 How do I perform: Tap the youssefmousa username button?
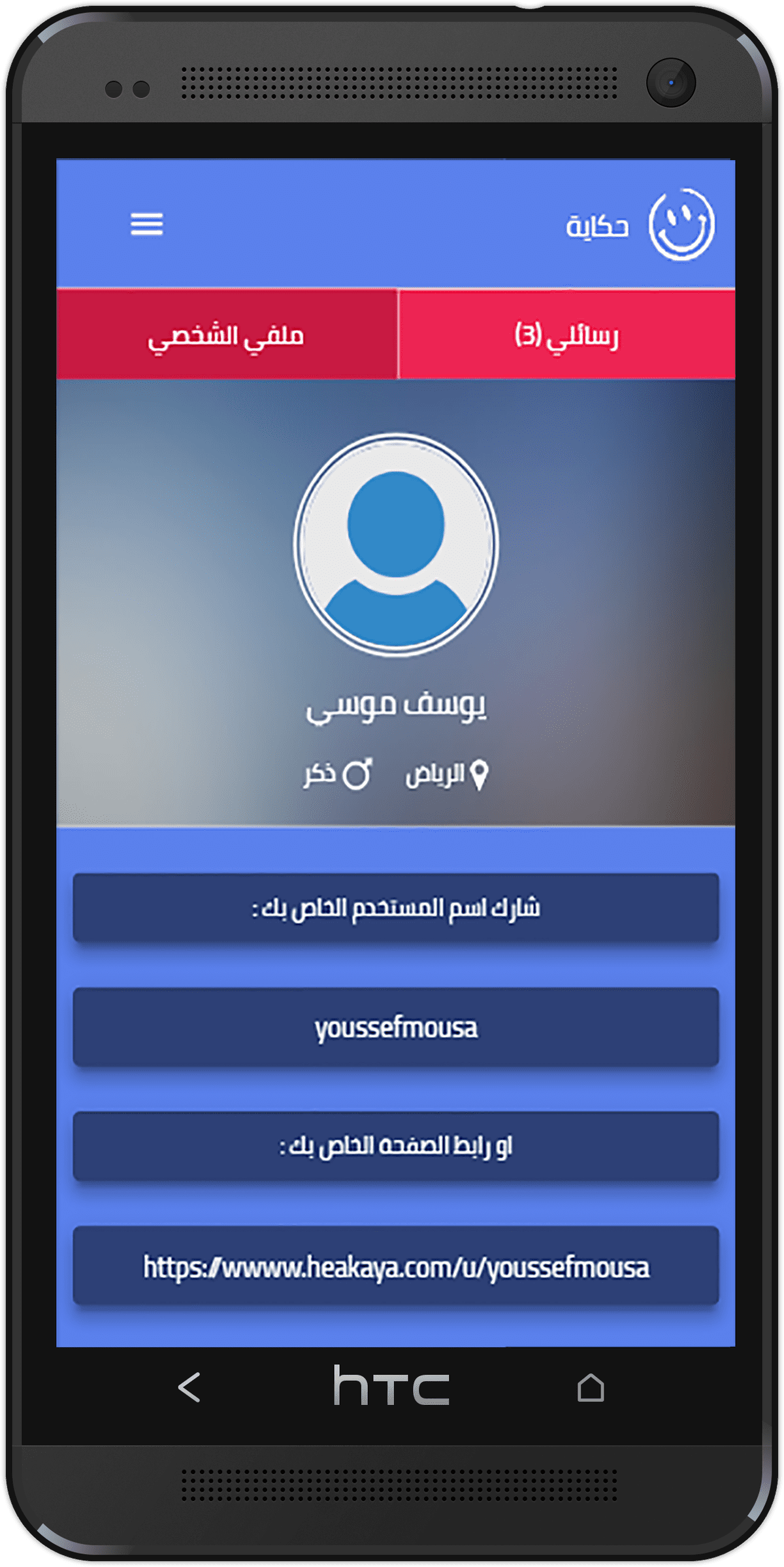pyautogui.click(x=396, y=1028)
